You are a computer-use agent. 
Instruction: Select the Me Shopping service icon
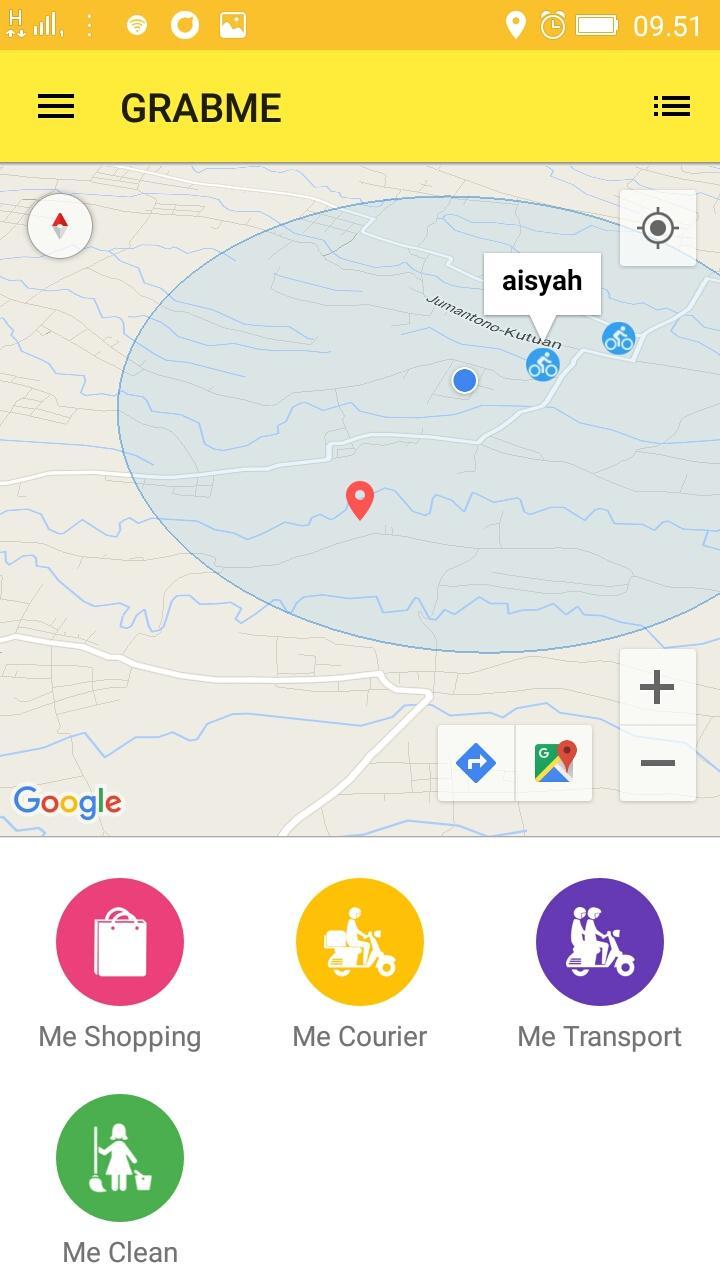pos(120,941)
